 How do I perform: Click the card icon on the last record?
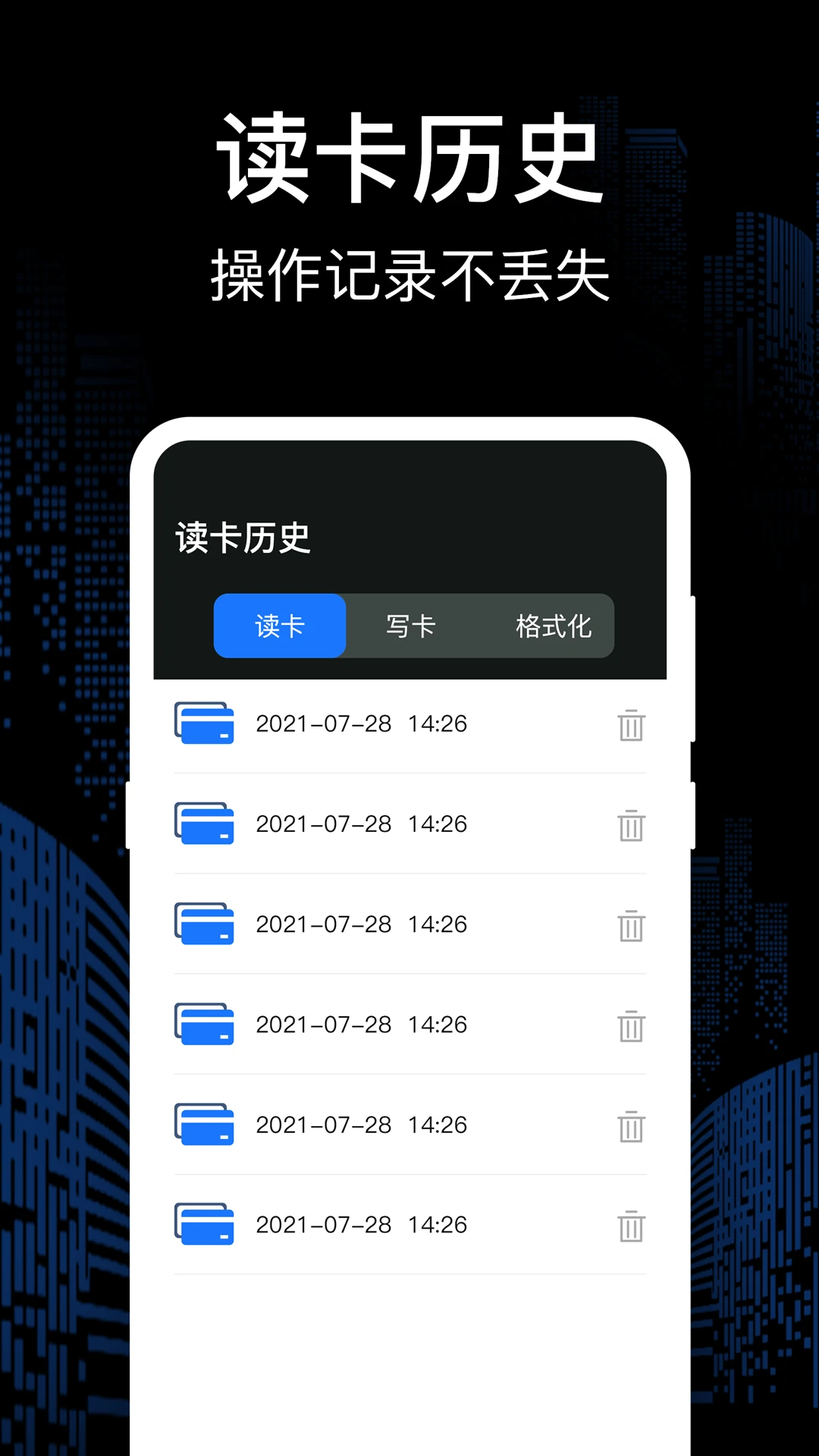206,1225
